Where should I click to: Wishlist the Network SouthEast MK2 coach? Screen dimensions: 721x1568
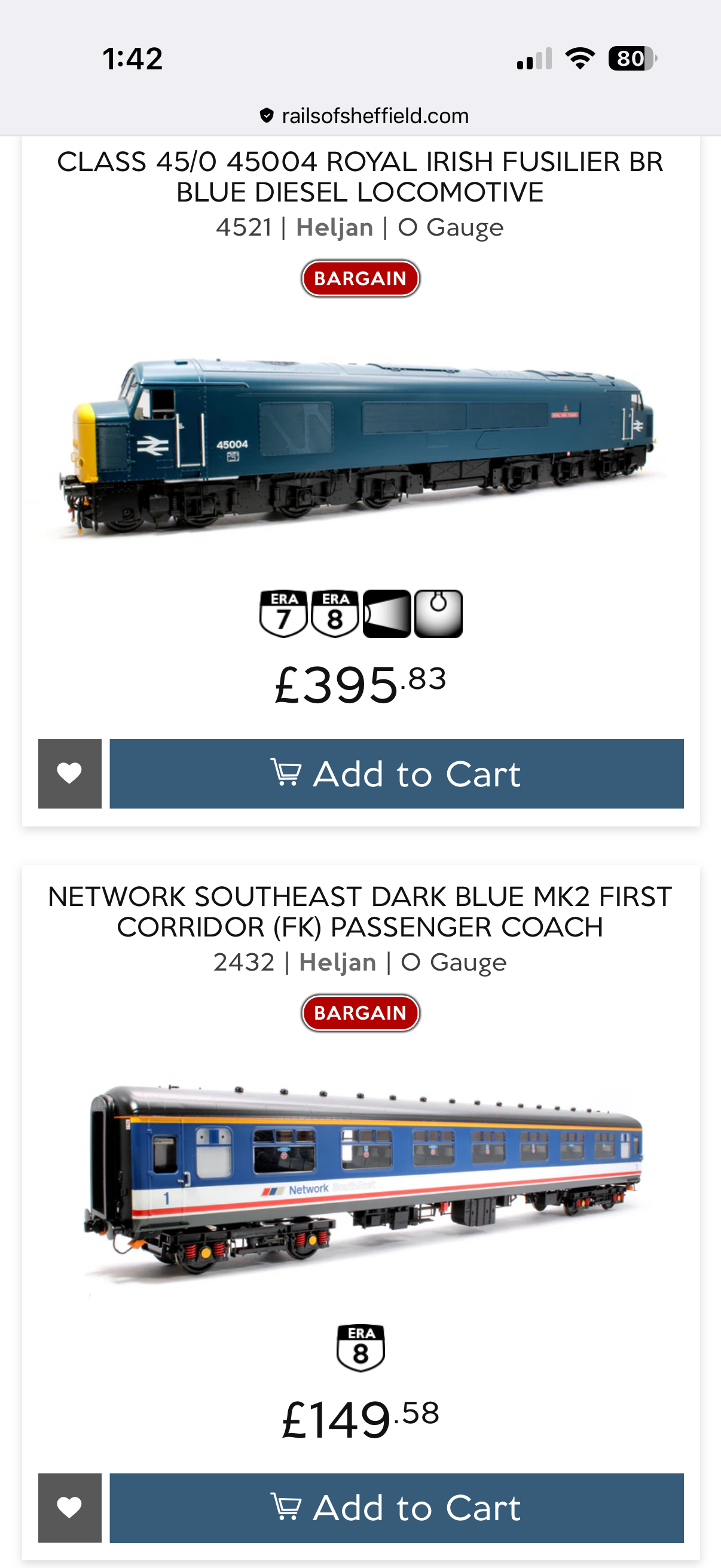(69, 1508)
